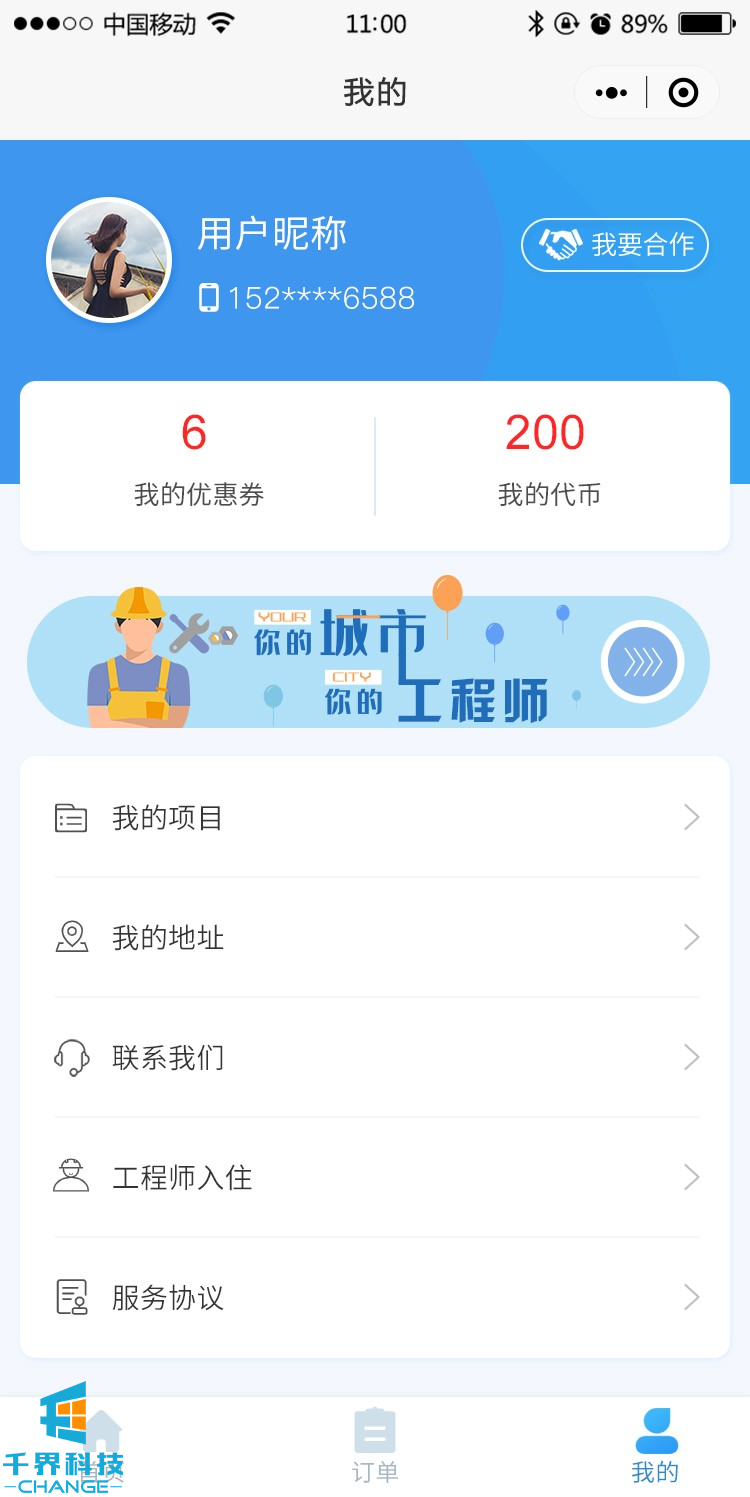This screenshot has width=750, height=1497.
Task: Open 我的项目 row
Action: tap(375, 818)
